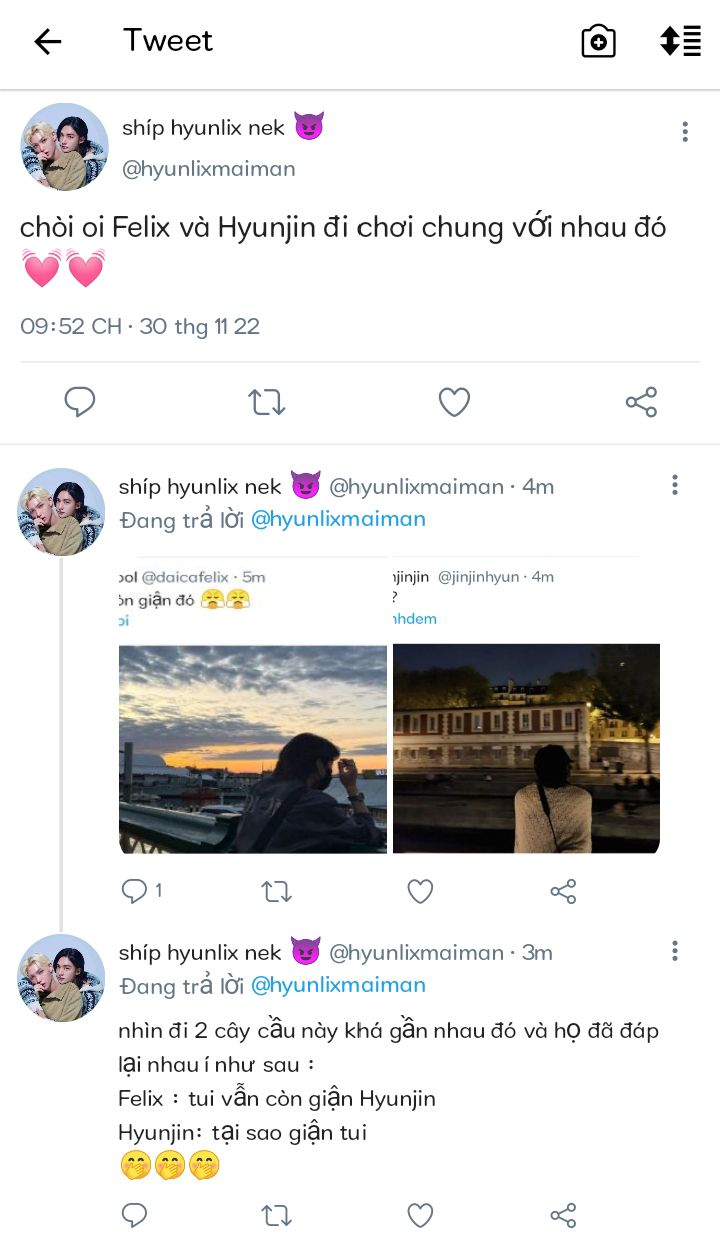Open profile picture on the main tweet
Viewport: 720px width, 1237px height.
[x=65, y=147]
